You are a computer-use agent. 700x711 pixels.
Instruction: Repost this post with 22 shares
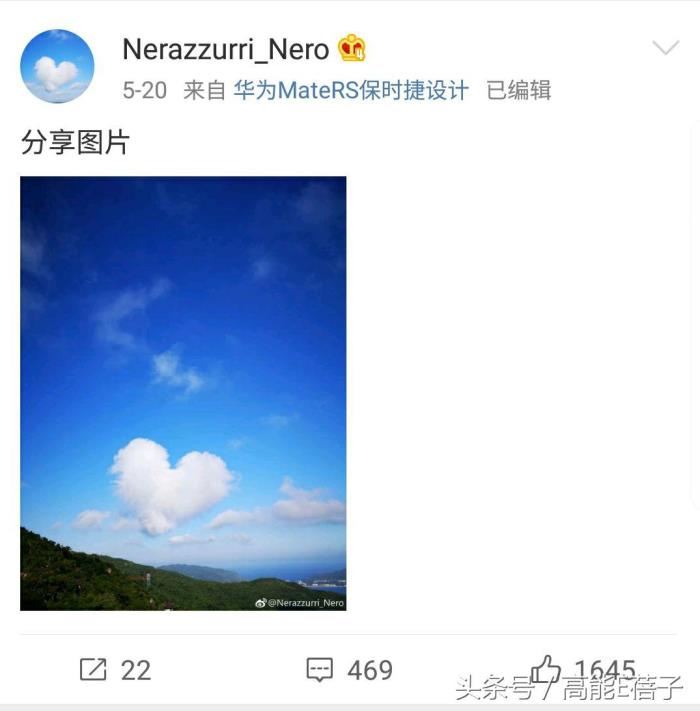(x=114, y=669)
